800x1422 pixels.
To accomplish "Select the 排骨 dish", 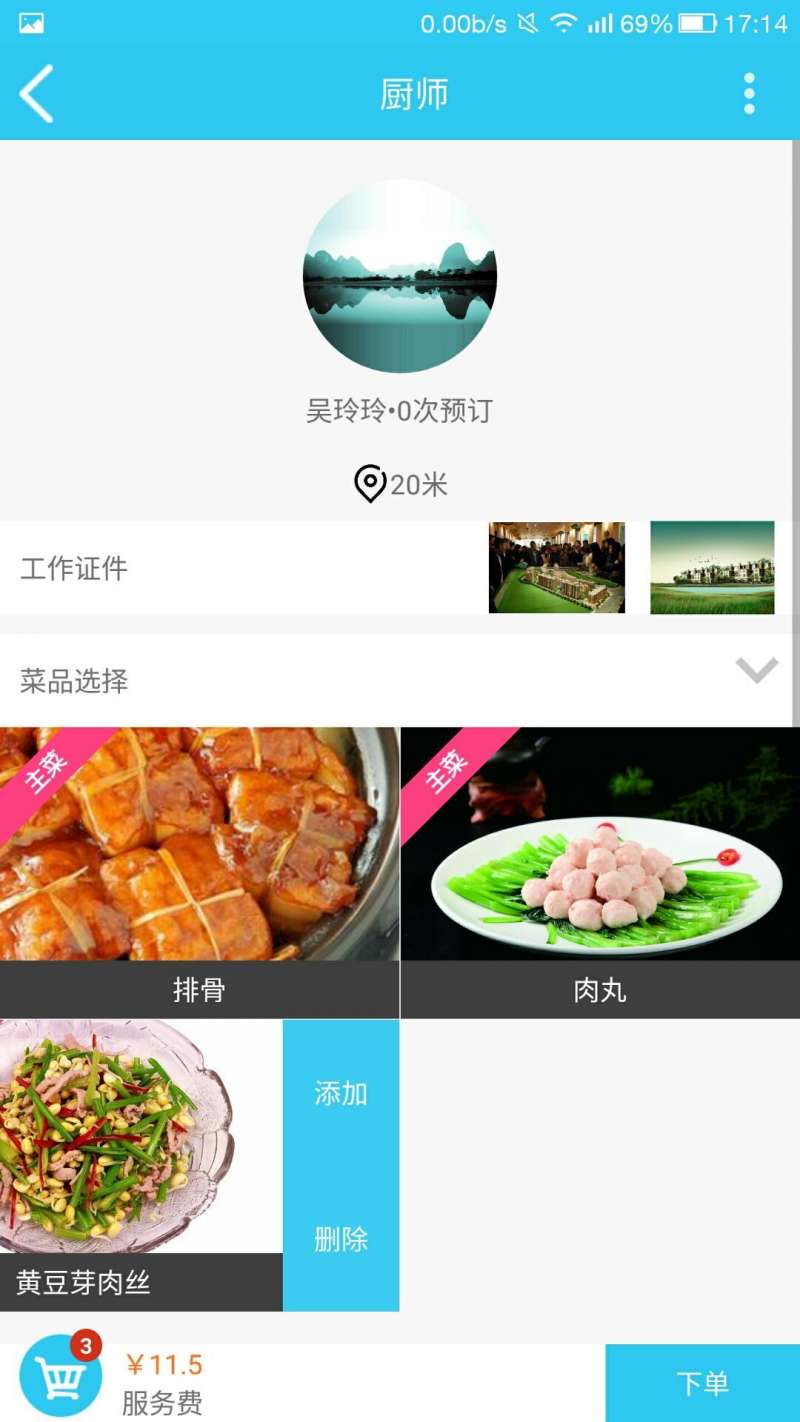I will 199,873.
